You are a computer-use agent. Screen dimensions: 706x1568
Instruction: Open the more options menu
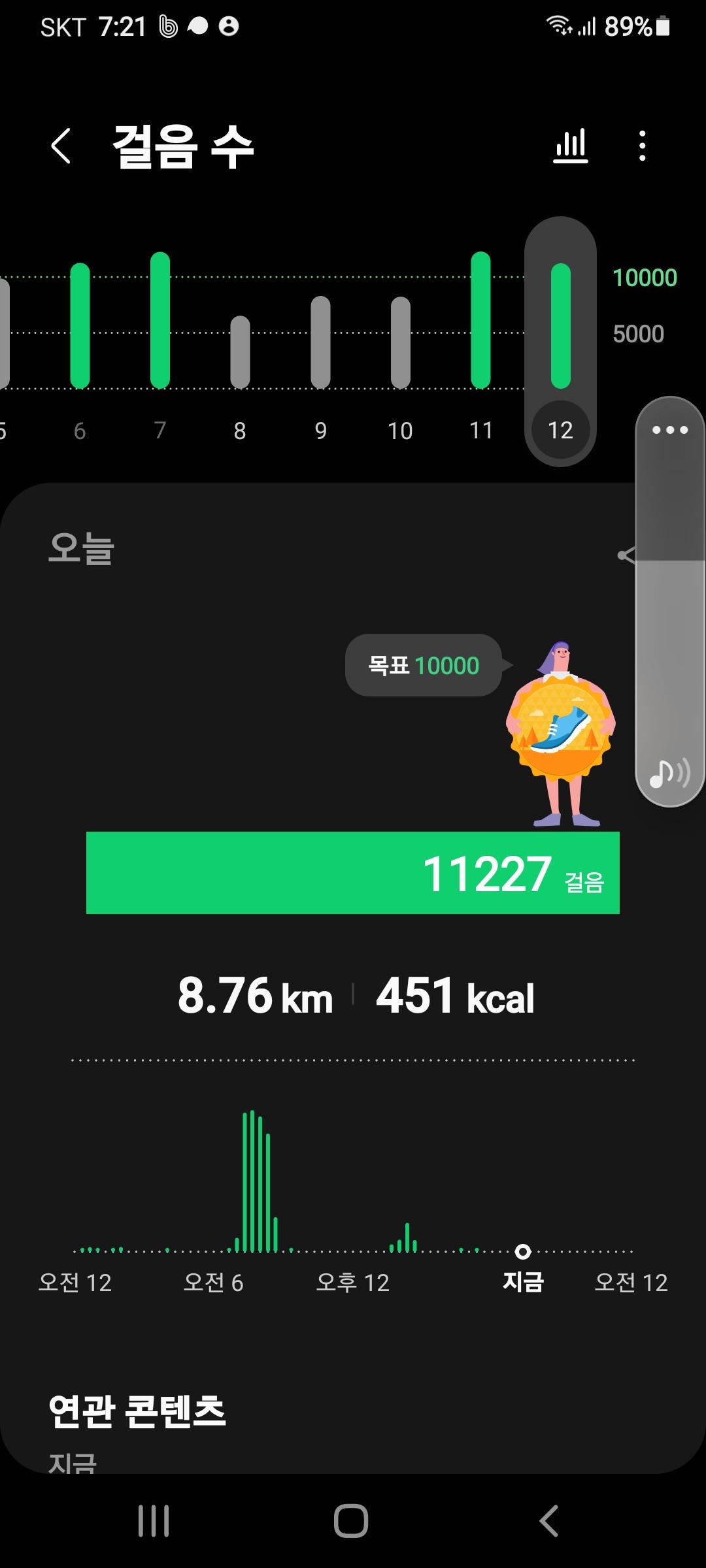click(643, 146)
